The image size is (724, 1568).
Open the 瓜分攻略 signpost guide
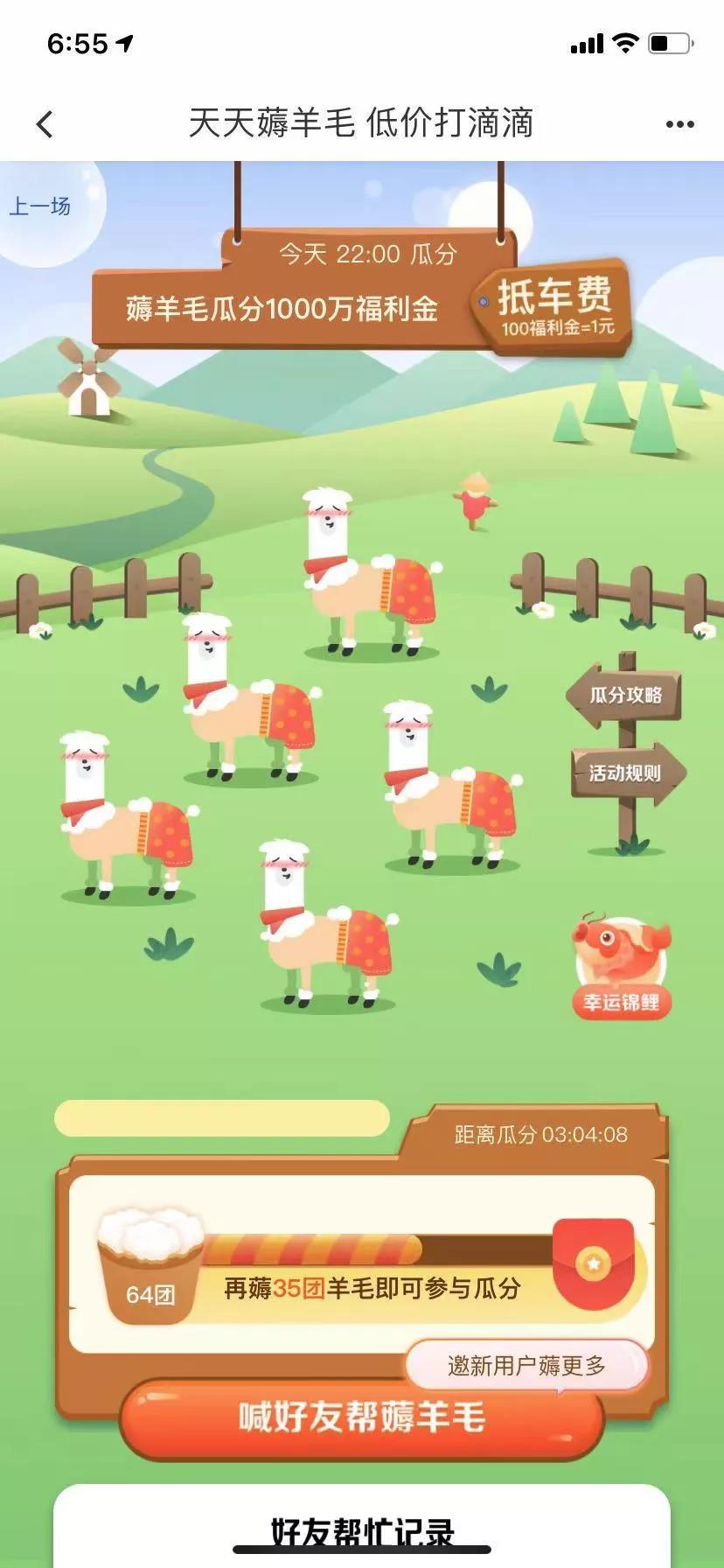tap(624, 696)
